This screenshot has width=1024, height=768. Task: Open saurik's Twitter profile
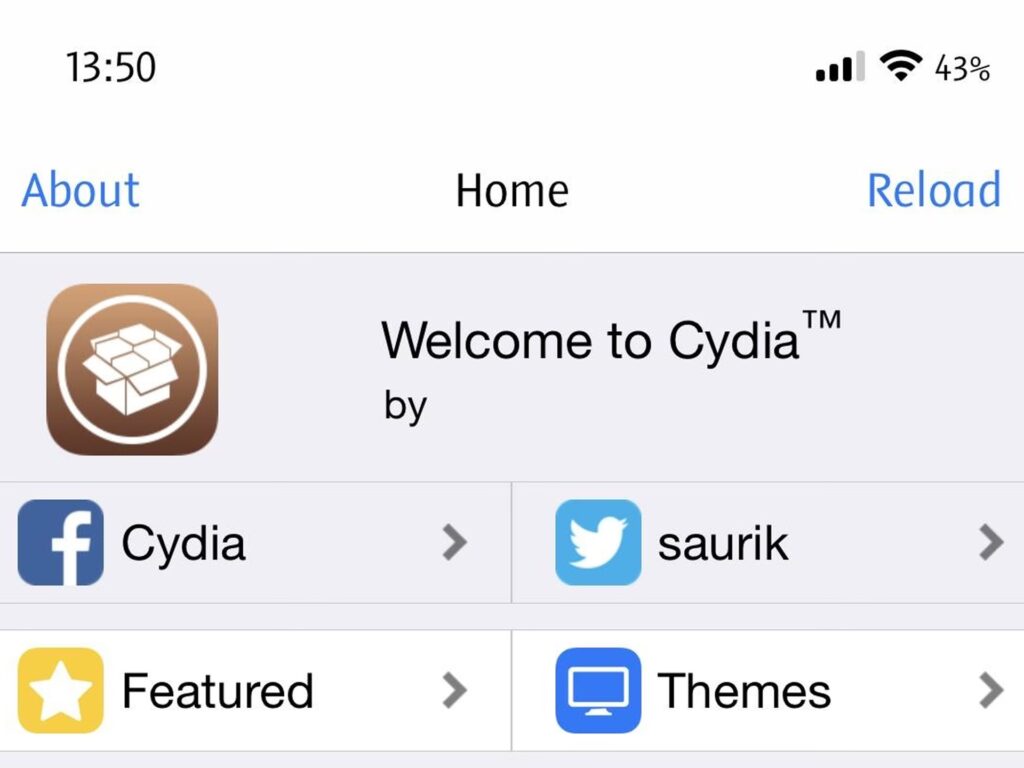tap(768, 543)
